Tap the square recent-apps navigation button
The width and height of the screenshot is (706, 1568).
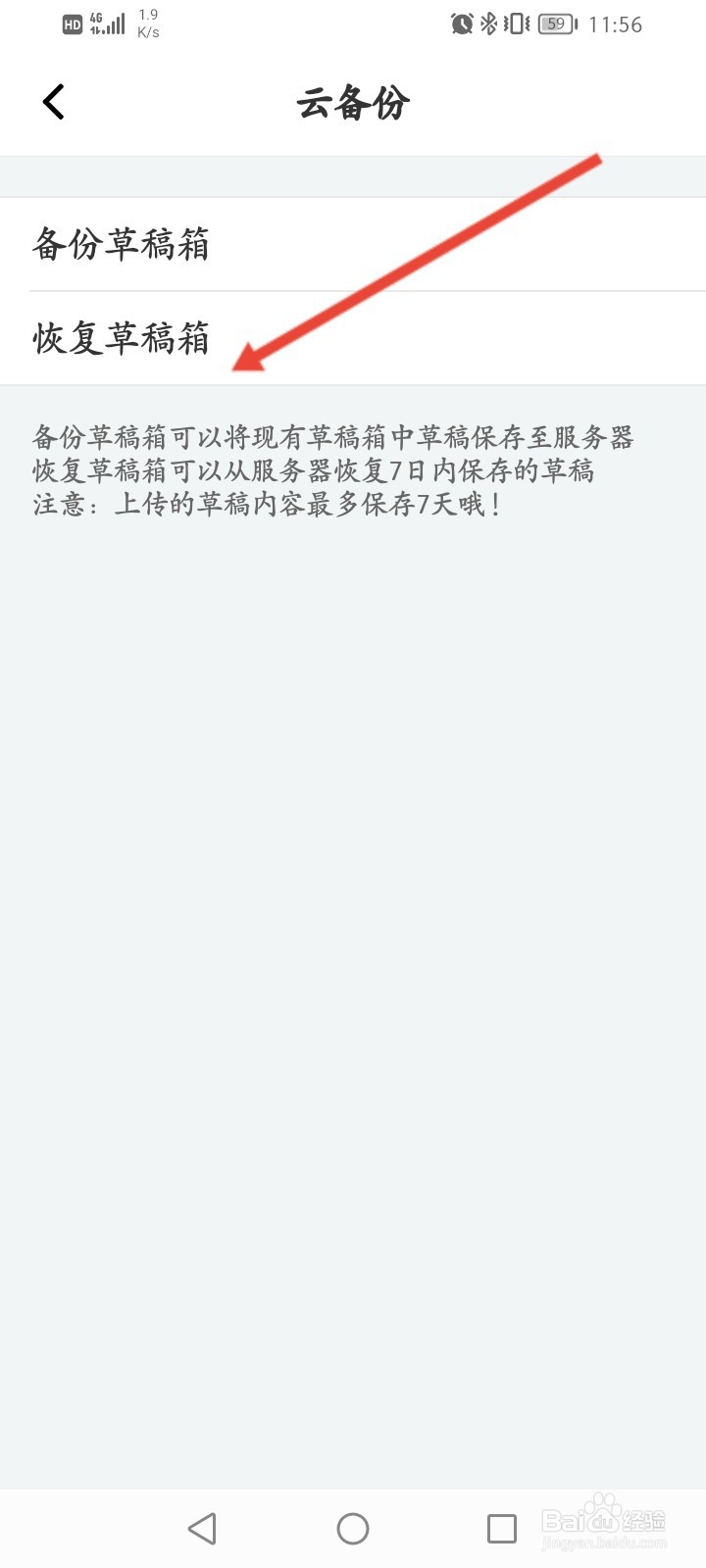coord(502,1527)
